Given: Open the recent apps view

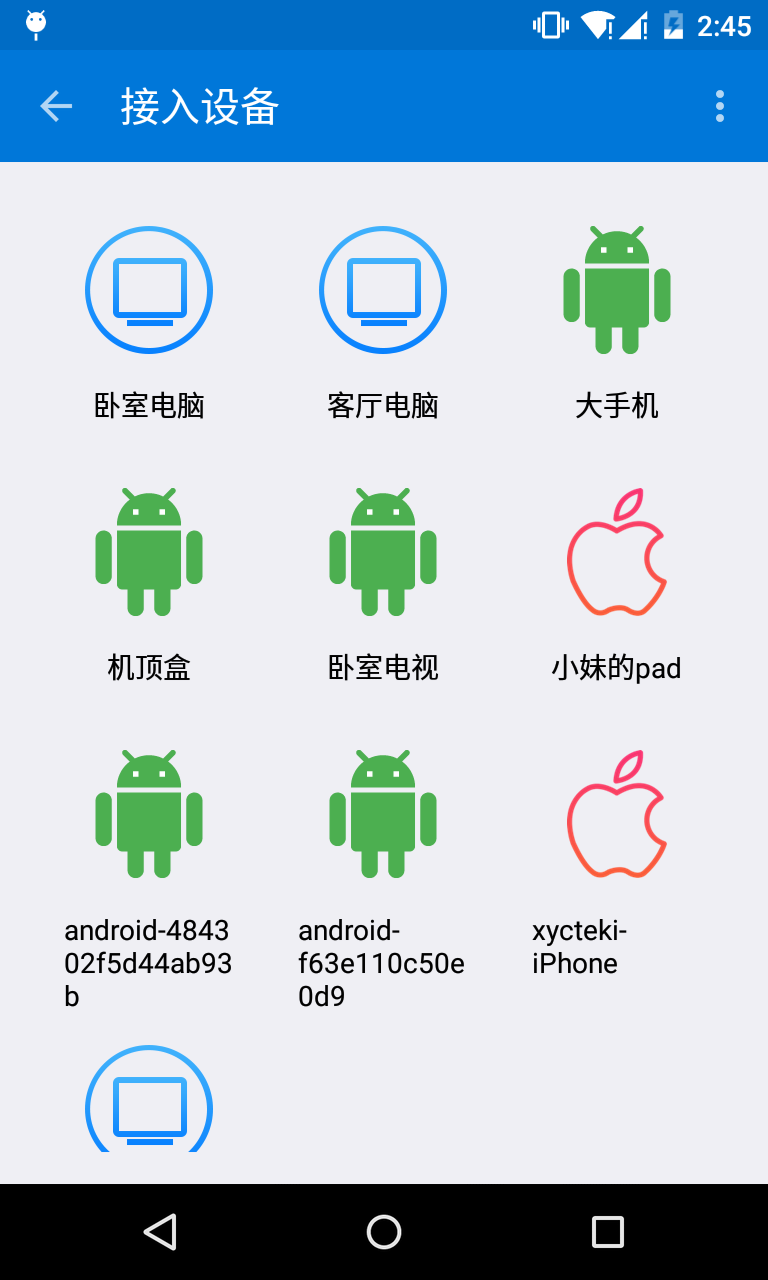Looking at the screenshot, I should tap(607, 1232).
